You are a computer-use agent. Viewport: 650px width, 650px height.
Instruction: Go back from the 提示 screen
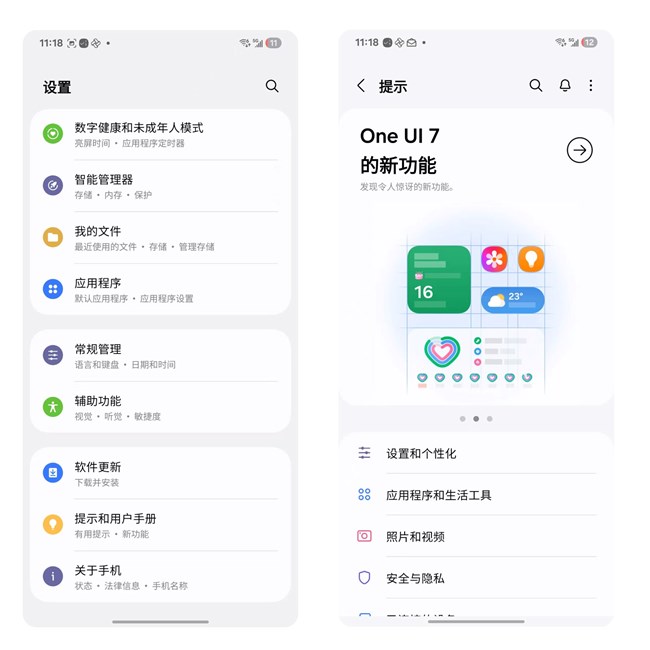point(361,86)
